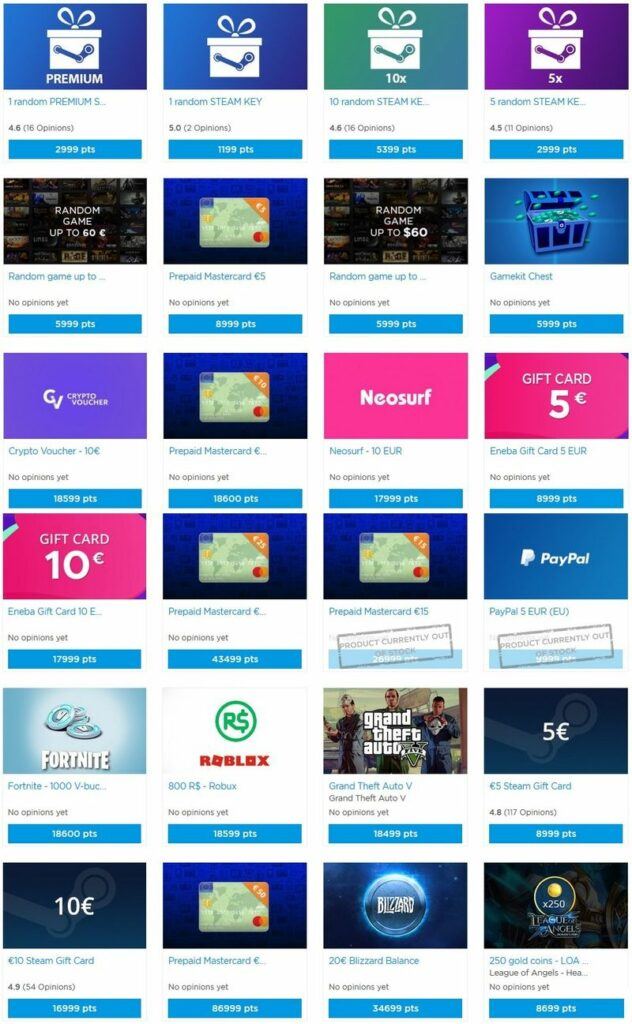Open the Grand Theft Auto V link
632x1024 pixels.
point(370,786)
